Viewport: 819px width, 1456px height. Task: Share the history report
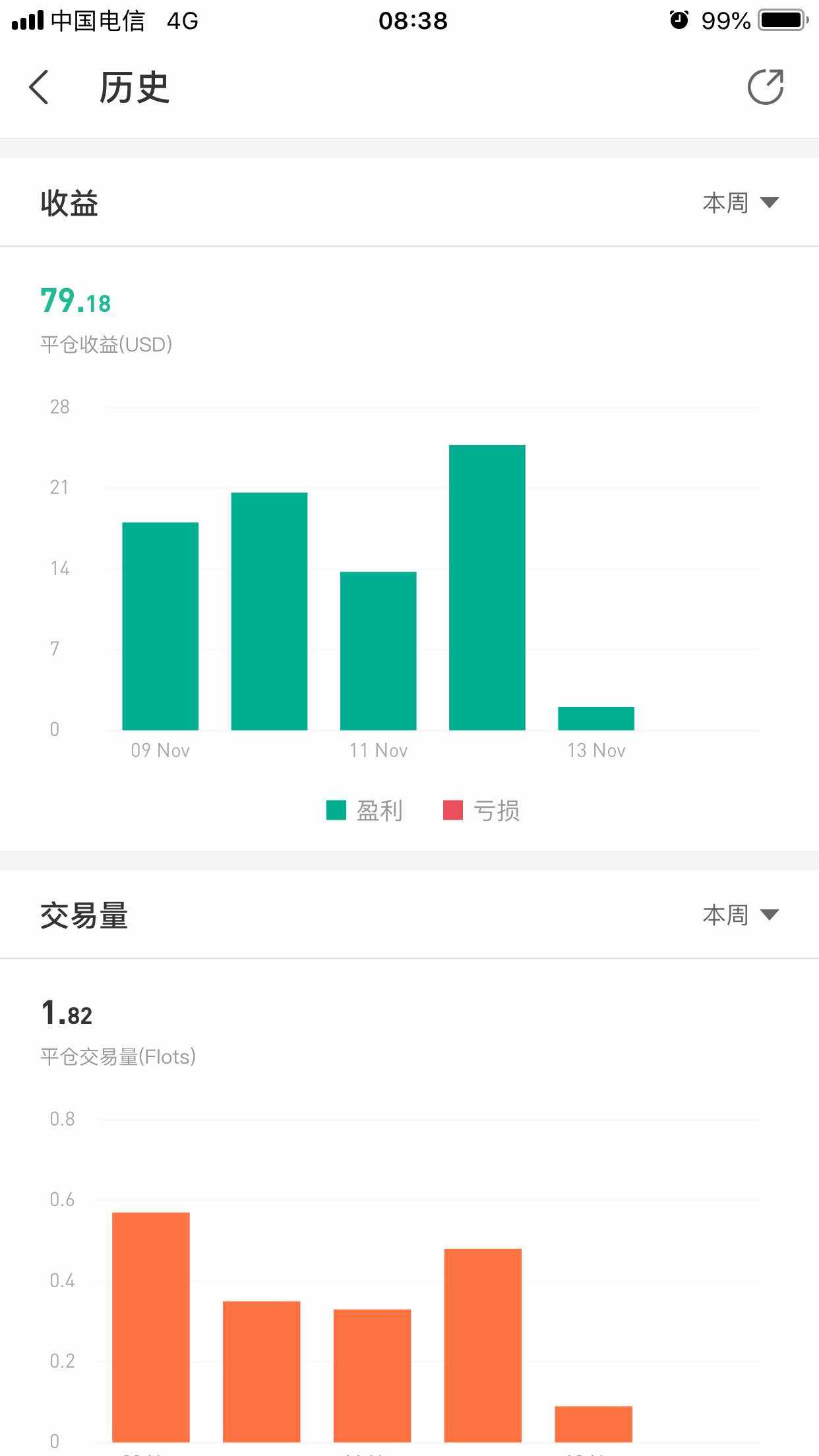coord(765,87)
